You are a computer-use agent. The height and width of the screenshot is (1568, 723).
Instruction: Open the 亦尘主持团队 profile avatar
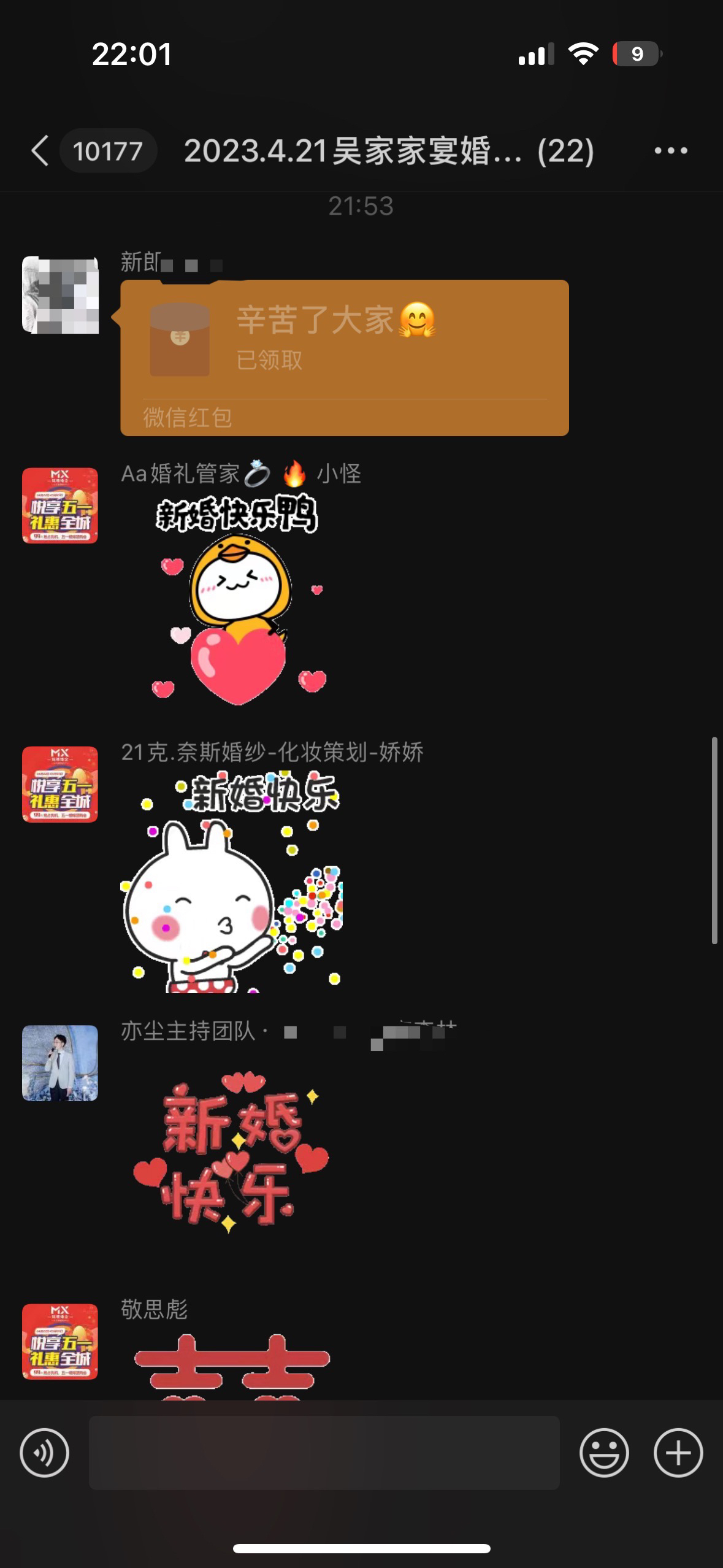60,1063
